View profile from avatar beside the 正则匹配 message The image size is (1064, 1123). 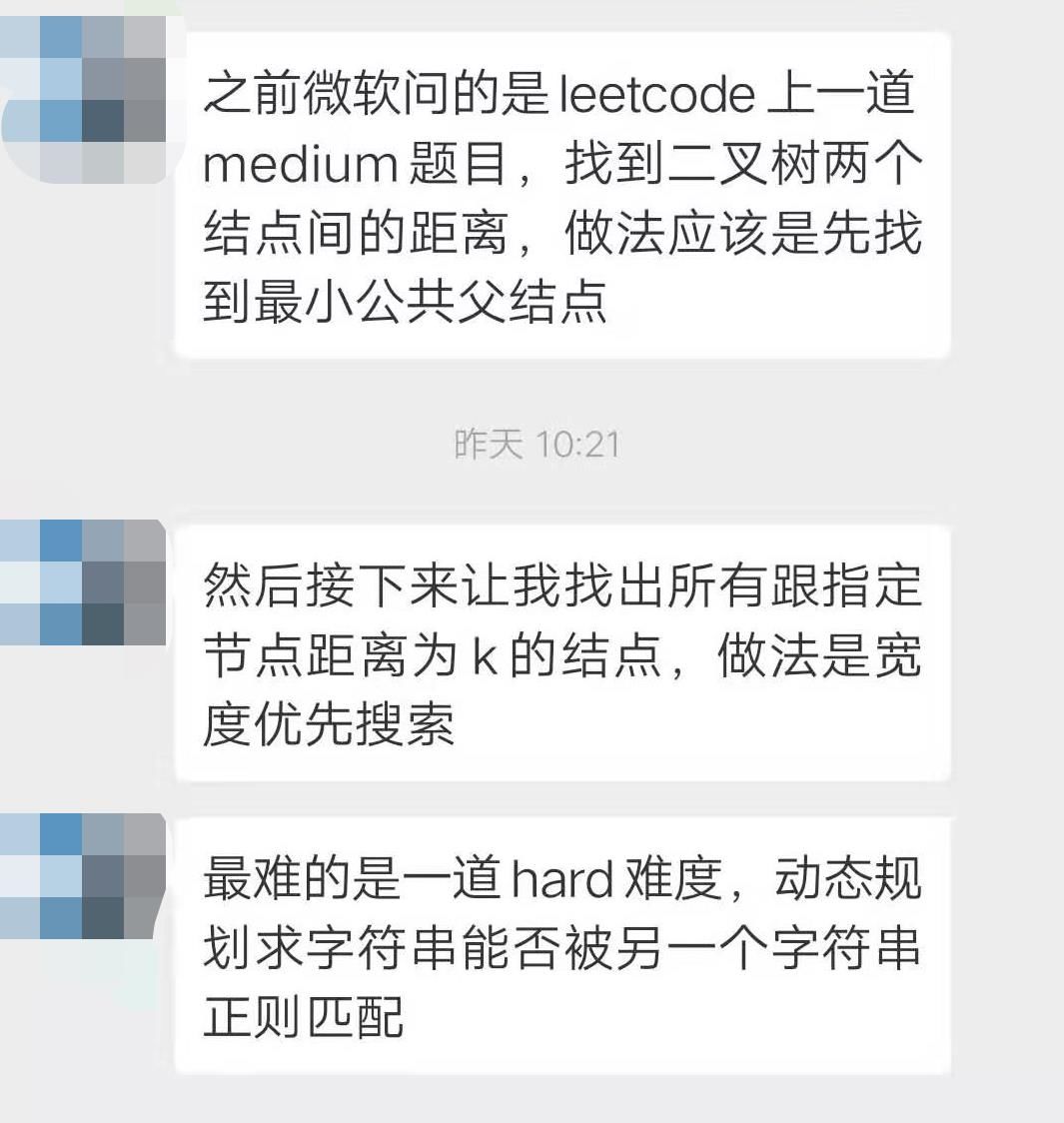[x=82, y=875]
